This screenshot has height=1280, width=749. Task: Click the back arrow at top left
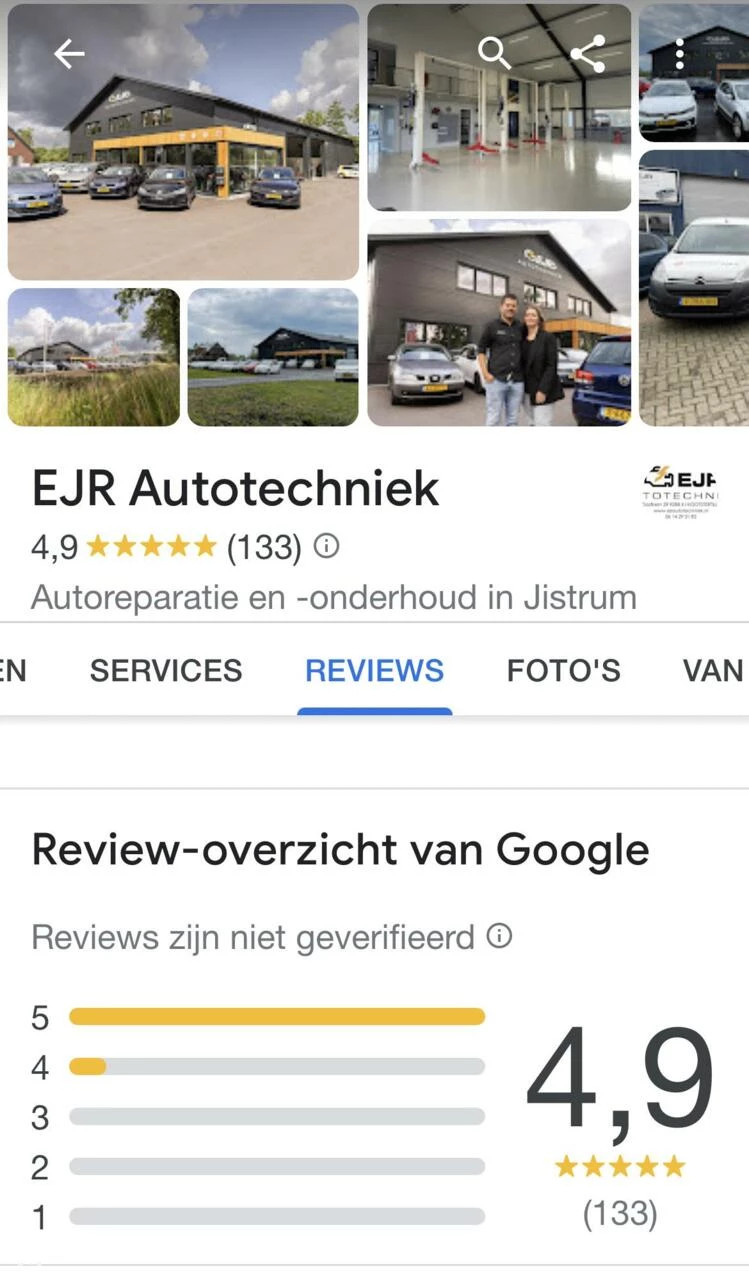tap(68, 53)
